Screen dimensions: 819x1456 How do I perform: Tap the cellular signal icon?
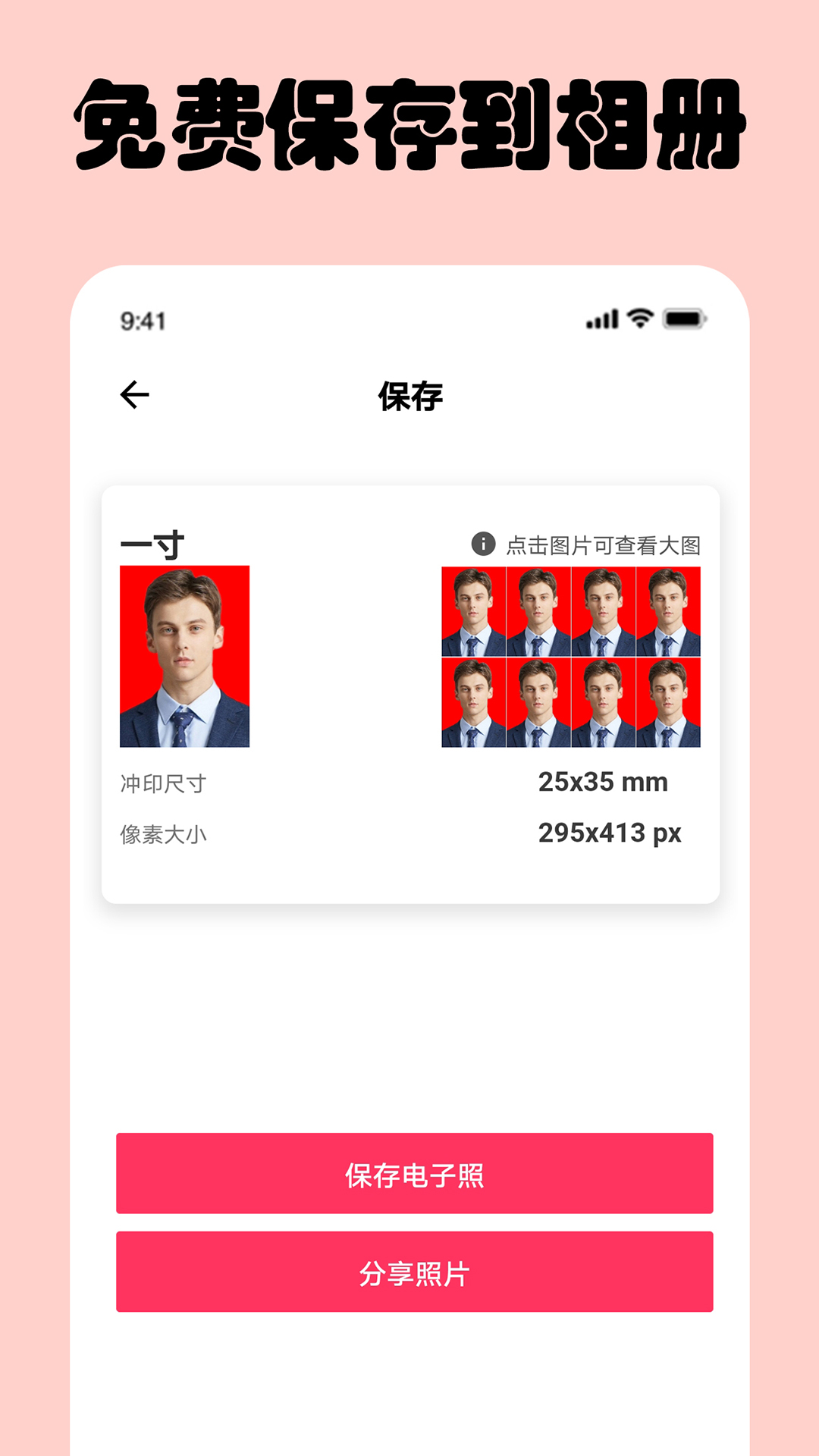[601, 321]
